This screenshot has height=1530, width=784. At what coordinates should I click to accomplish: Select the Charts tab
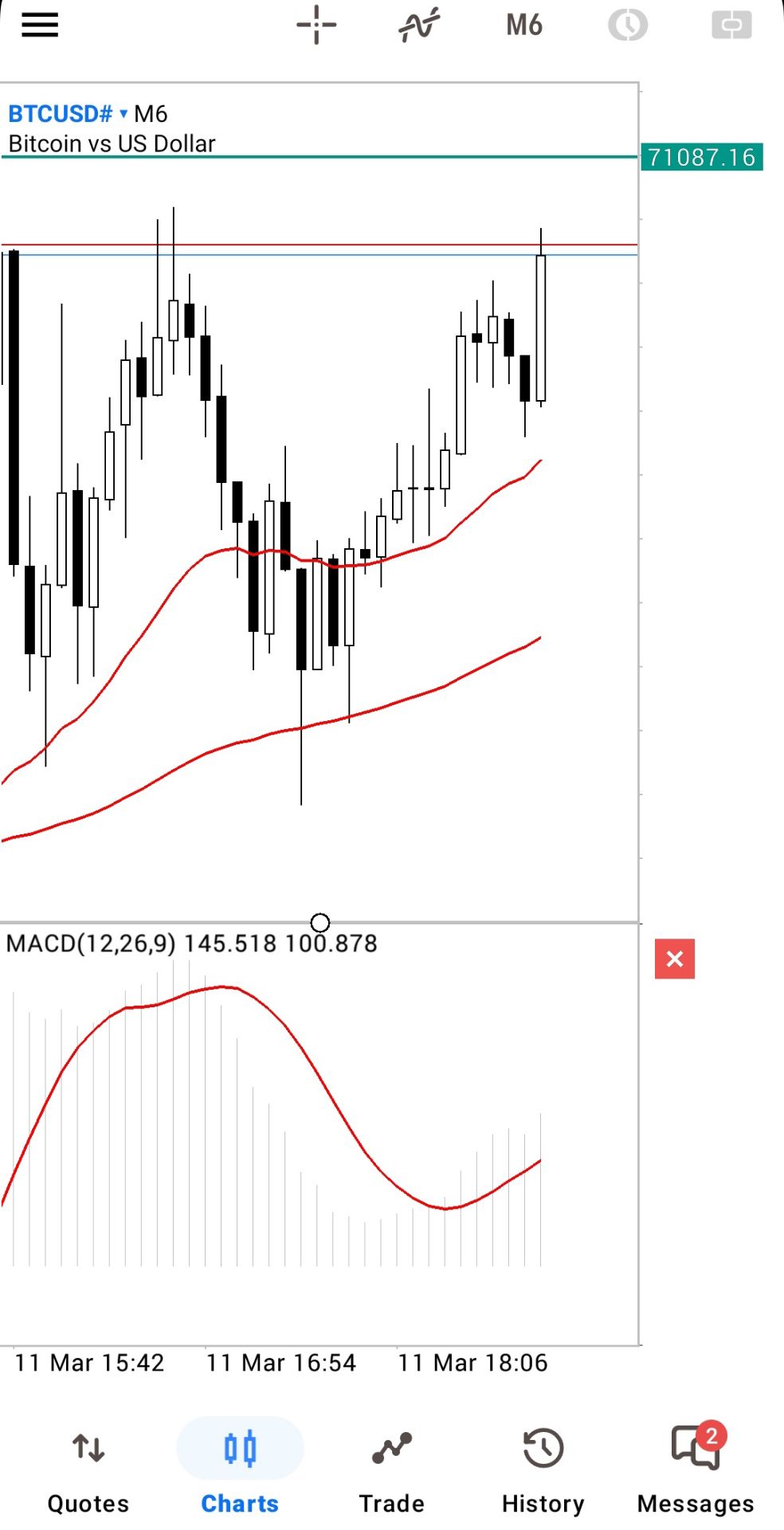(240, 1472)
